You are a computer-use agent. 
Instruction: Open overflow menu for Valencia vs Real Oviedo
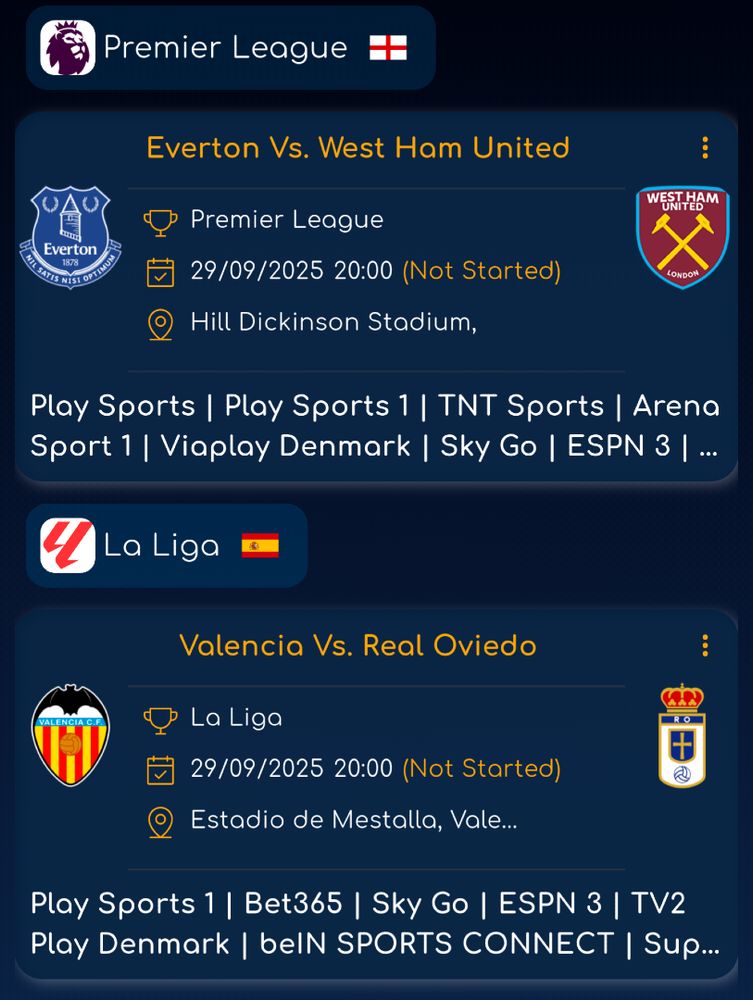[x=705, y=645]
